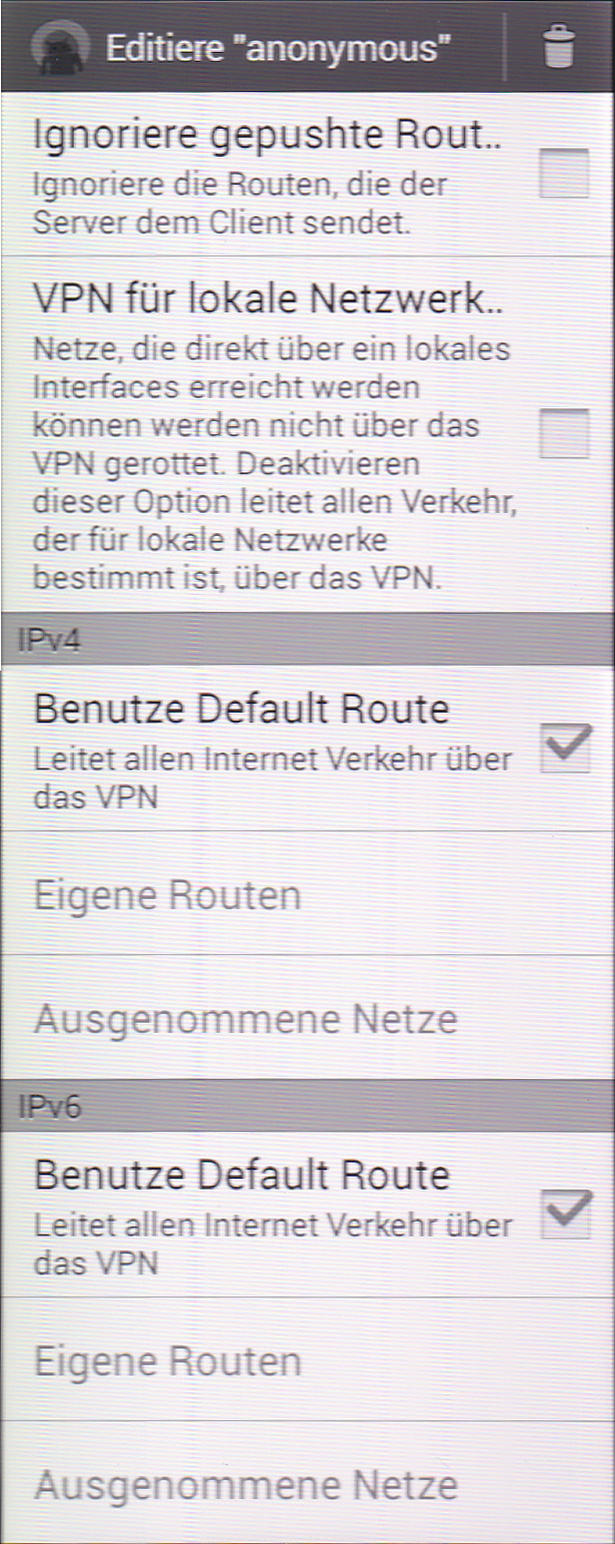This screenshot has height=1544, width=615.
Task: Enable Ignoriere gepushte Routen checkbox
Action: point(564,173)
